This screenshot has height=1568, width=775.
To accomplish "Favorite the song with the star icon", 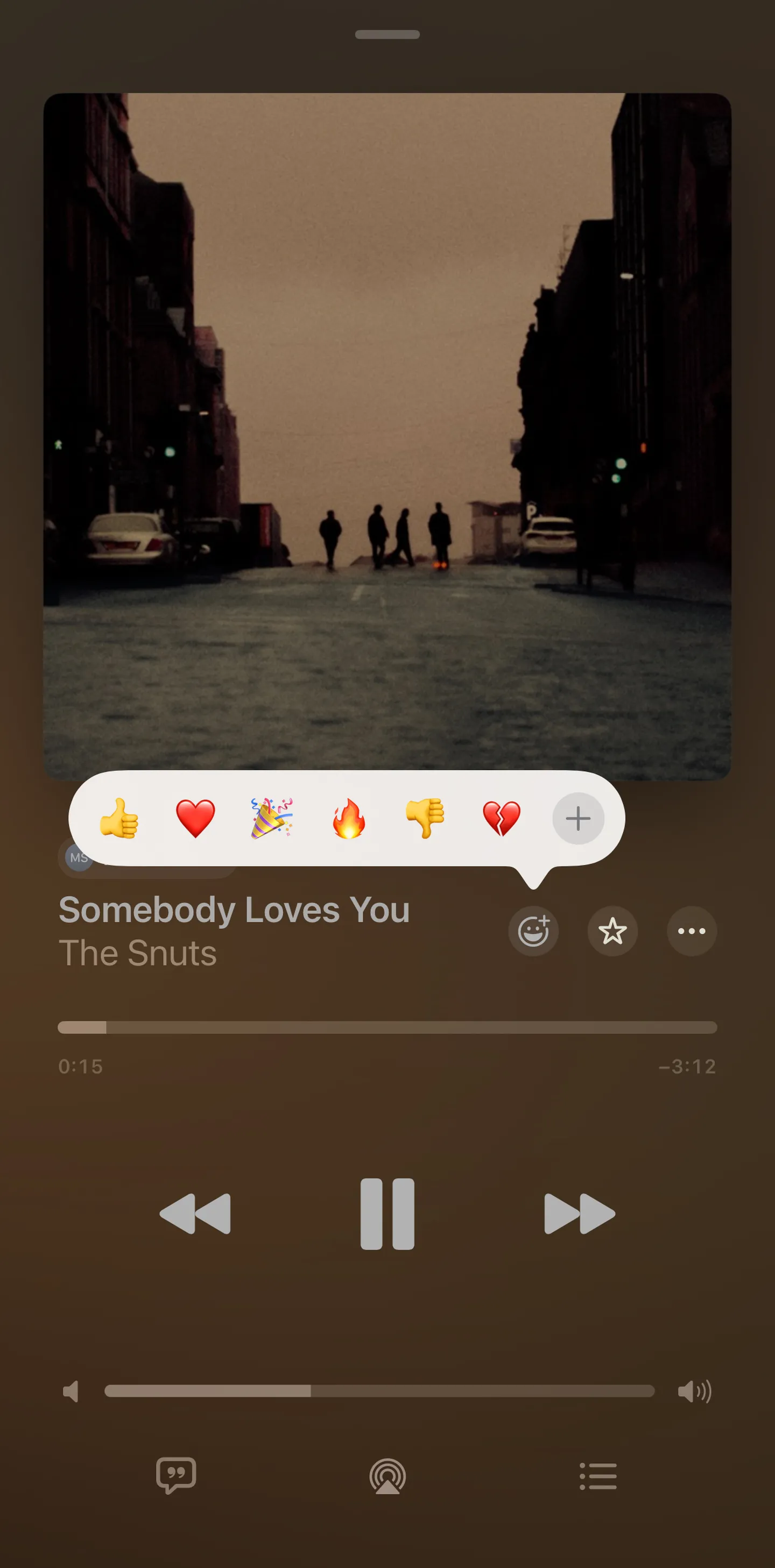I will tap(612, 931).
